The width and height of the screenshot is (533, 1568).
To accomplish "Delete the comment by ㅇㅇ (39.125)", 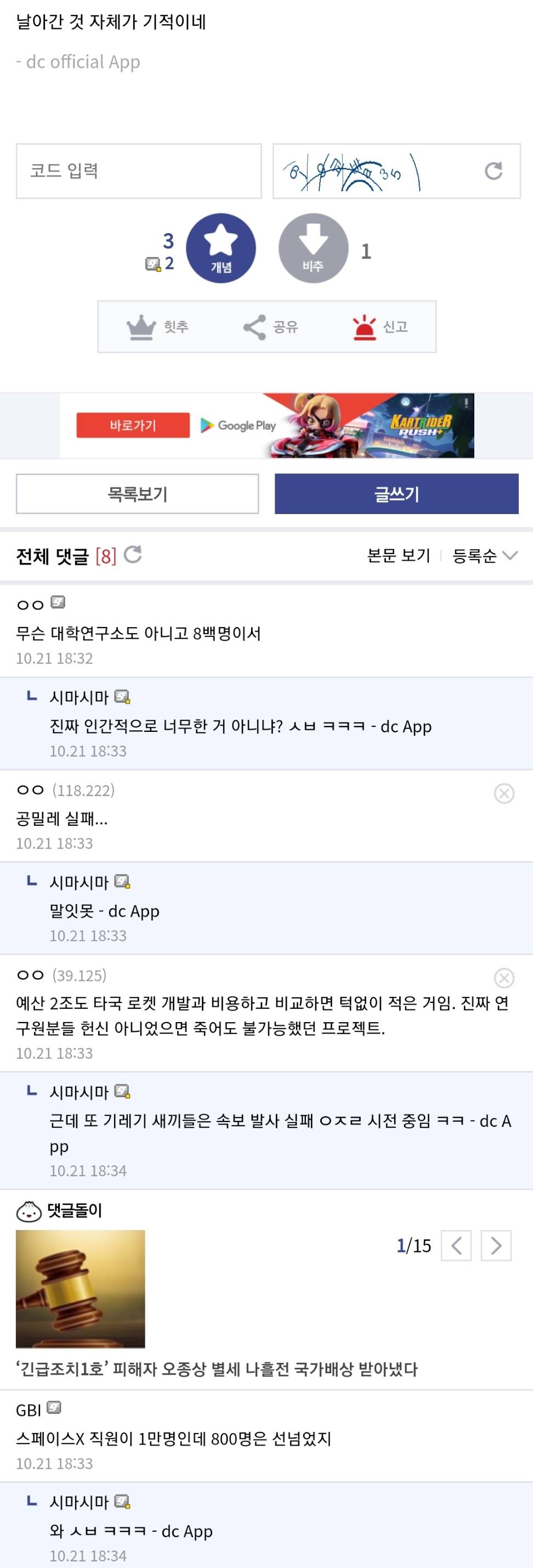I will click(504, 978).
